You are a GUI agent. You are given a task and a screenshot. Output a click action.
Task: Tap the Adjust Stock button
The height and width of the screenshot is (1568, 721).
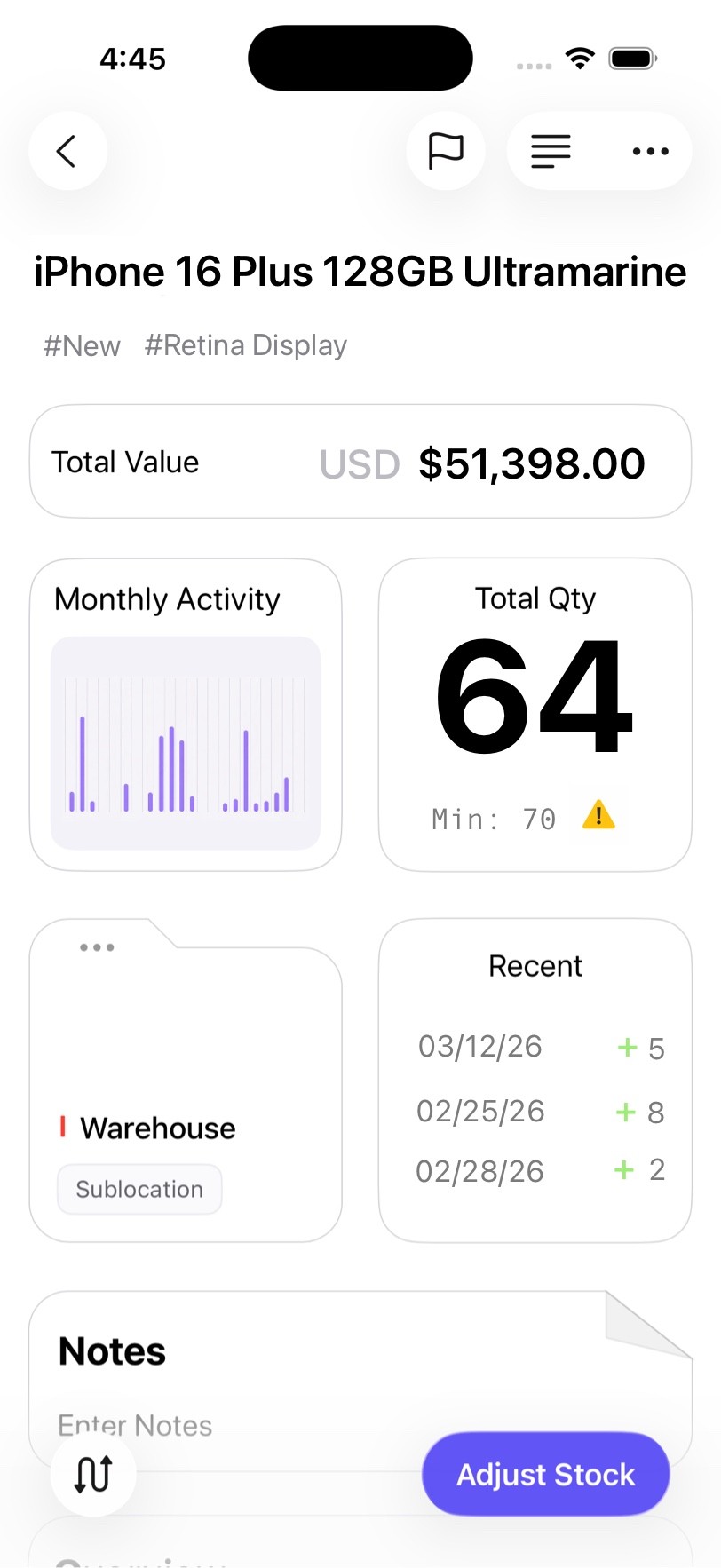tap(545, 1474)
